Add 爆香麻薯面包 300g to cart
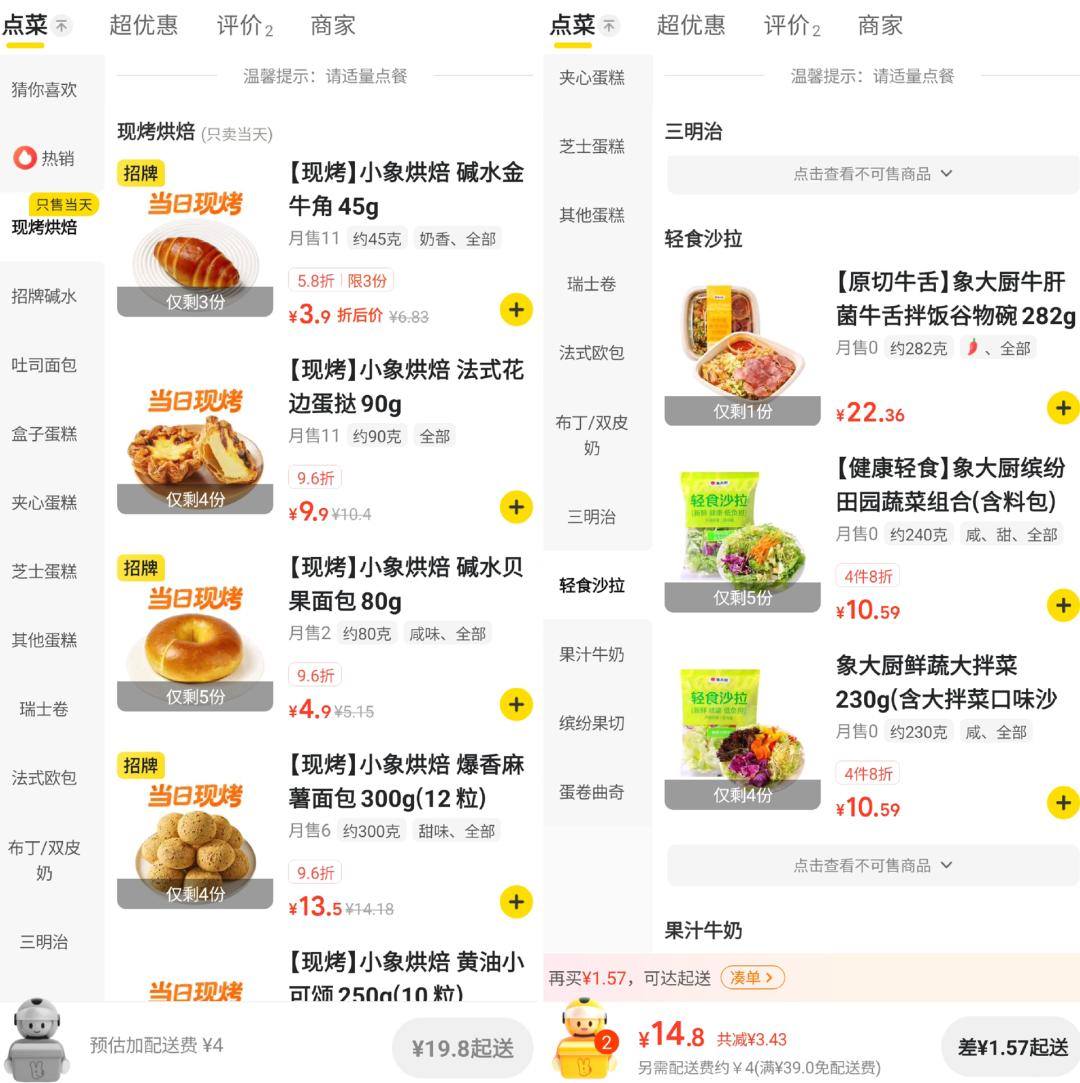This screenshot has height=1083, width=1080. click(516, 902)
